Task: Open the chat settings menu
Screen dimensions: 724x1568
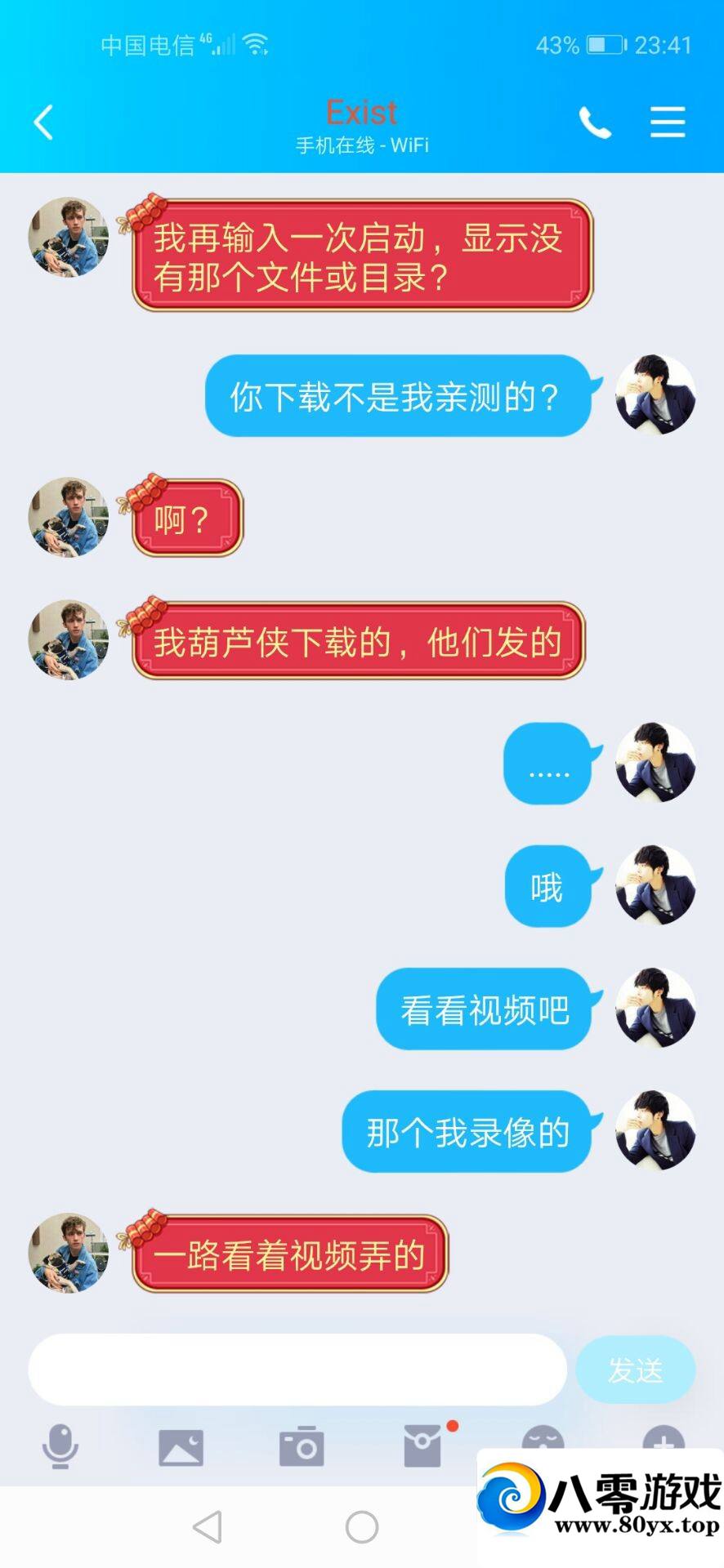Action: 668,122
